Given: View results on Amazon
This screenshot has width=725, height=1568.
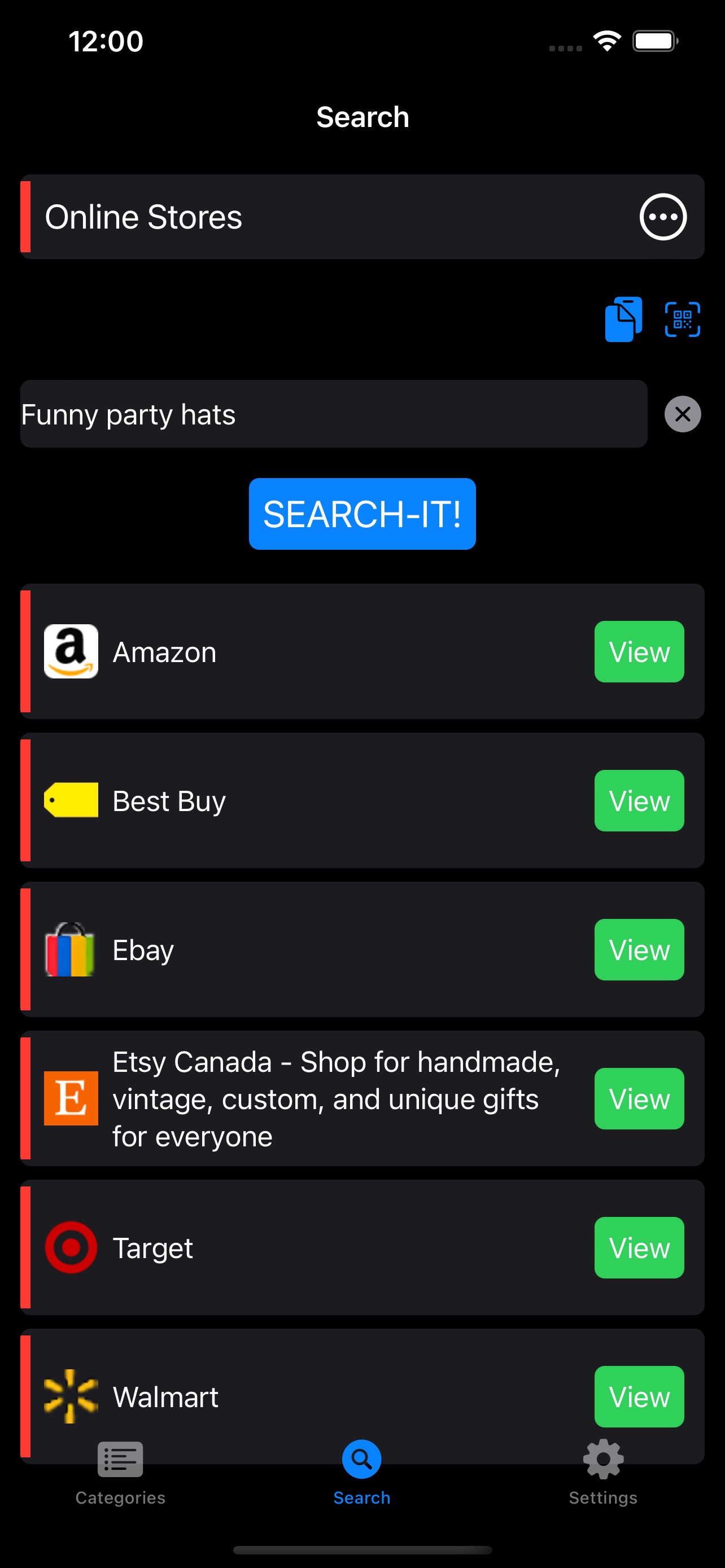Looking at the screenshot, I should pos(639,651).
